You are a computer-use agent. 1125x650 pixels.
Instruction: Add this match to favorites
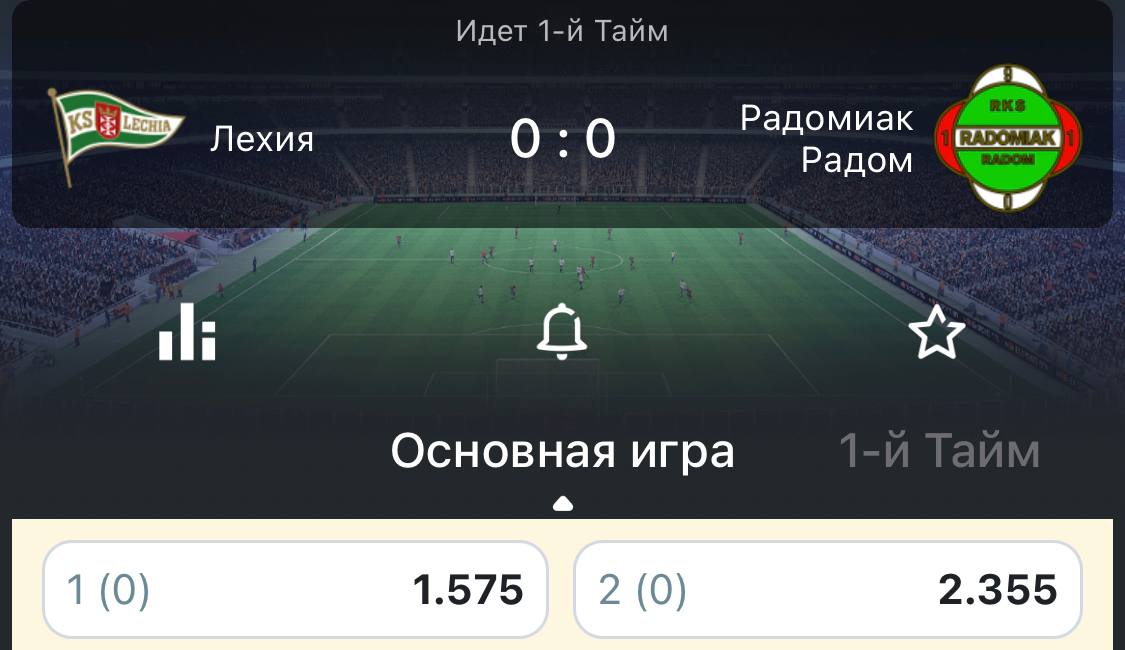tap(937, 335)
